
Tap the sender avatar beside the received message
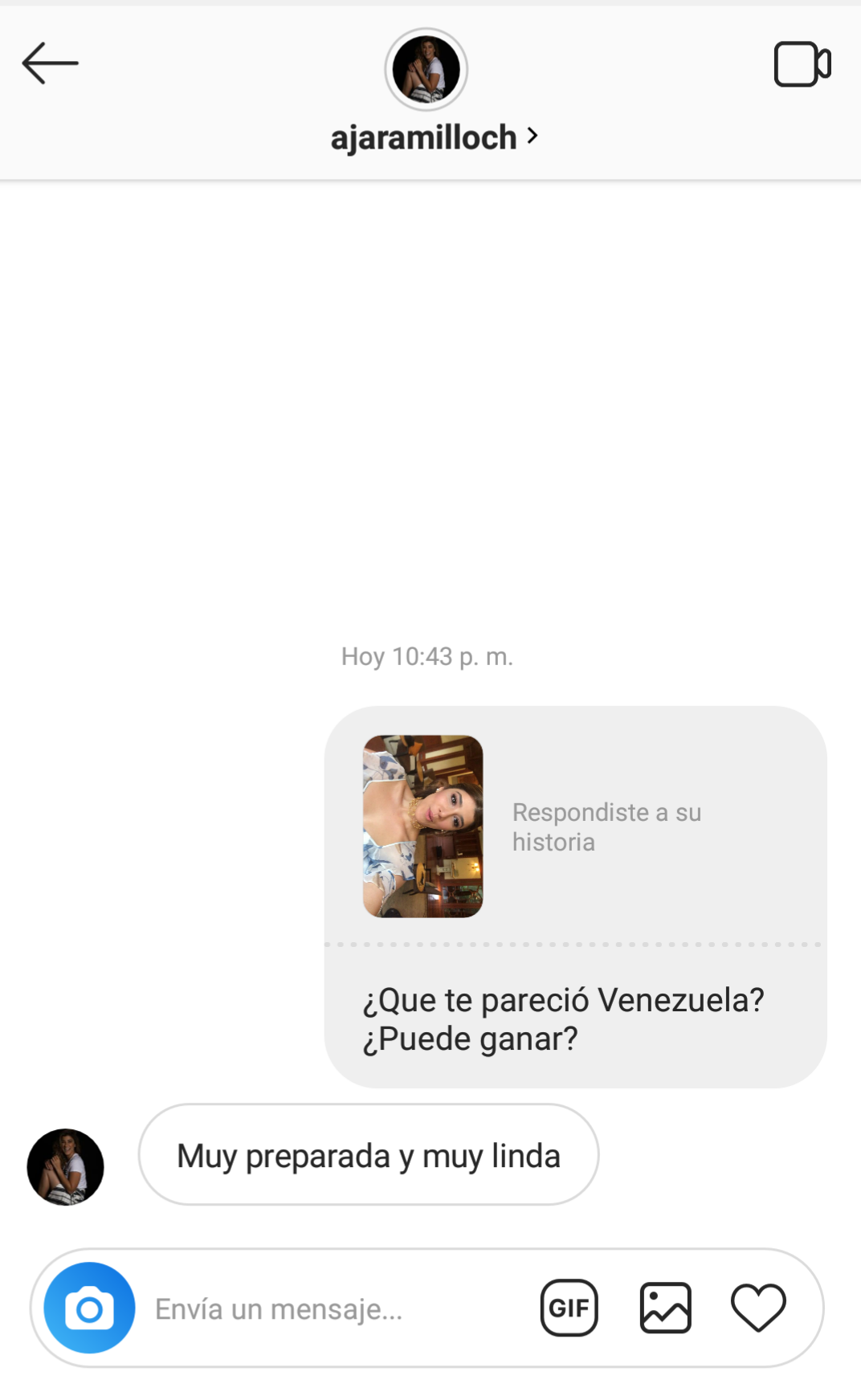click(66, 1167)
